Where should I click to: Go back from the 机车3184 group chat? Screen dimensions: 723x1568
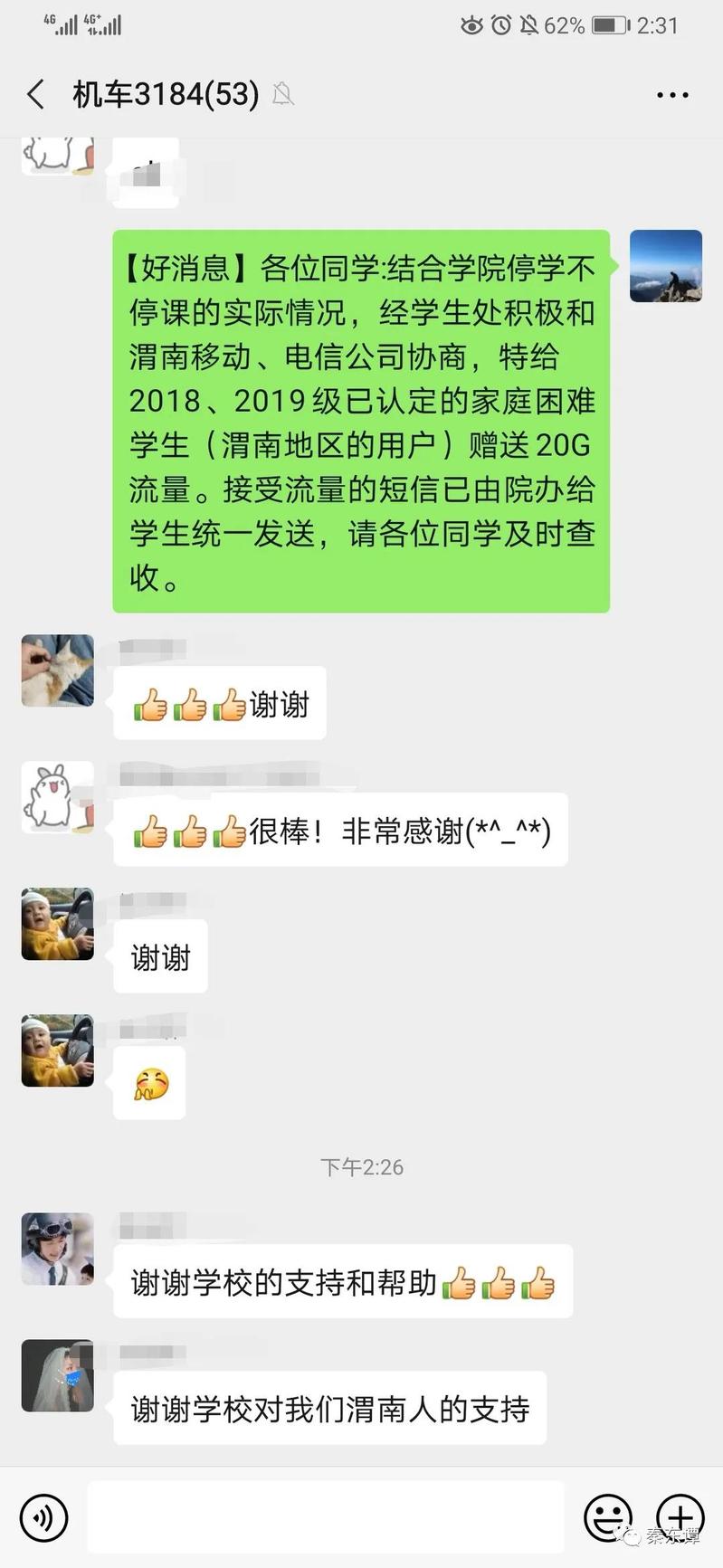[x=36, y=94]
